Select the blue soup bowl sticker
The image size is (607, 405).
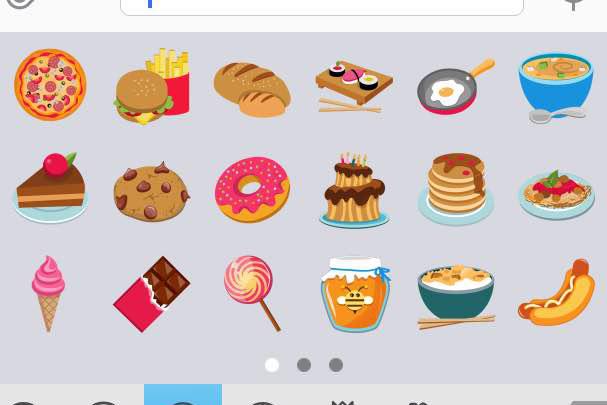coord(555,86)
